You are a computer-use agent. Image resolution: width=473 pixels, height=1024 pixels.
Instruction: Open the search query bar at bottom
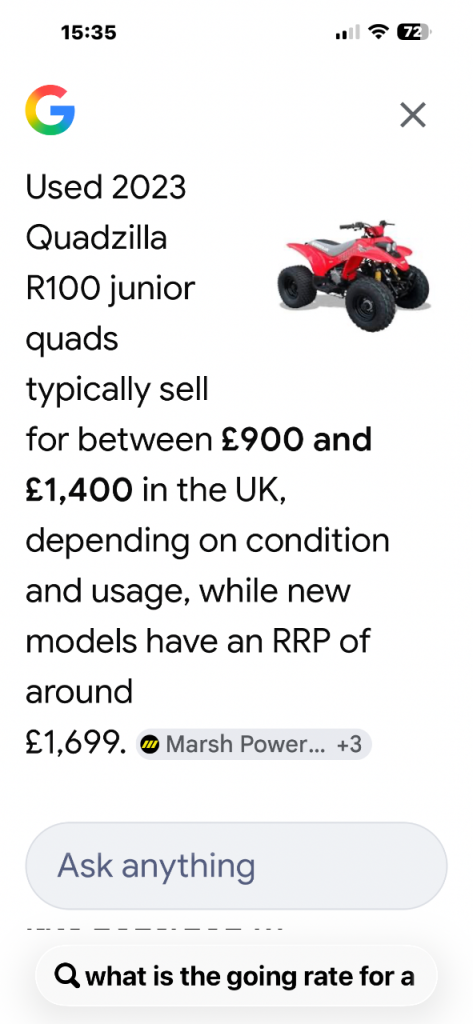coord(236,976)
